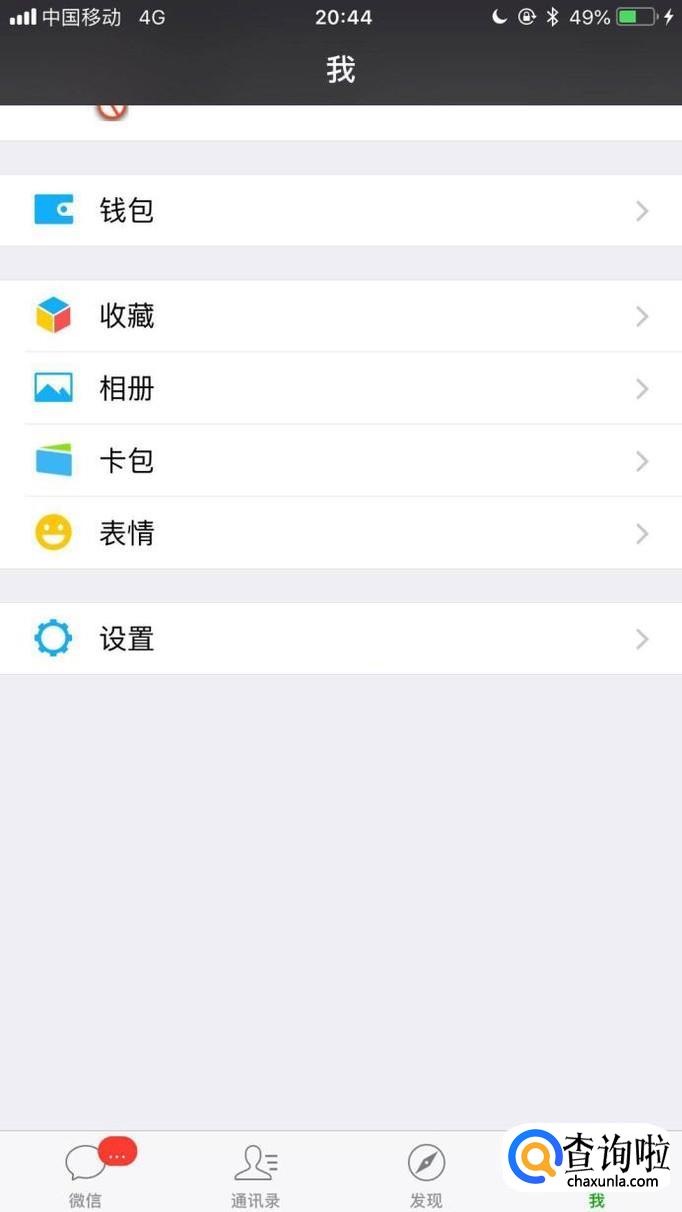Open the 卡包 card pack
682x1212 pixels.
coord(340,461)
